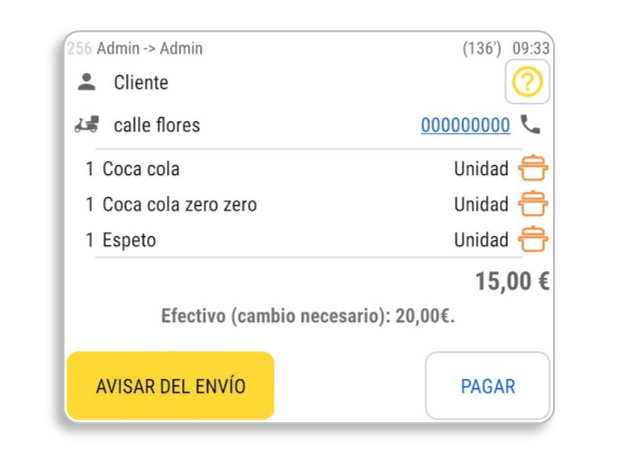Tap PAGAR to pay the order
Screen dimensions: 618x468
click(488, 386)
